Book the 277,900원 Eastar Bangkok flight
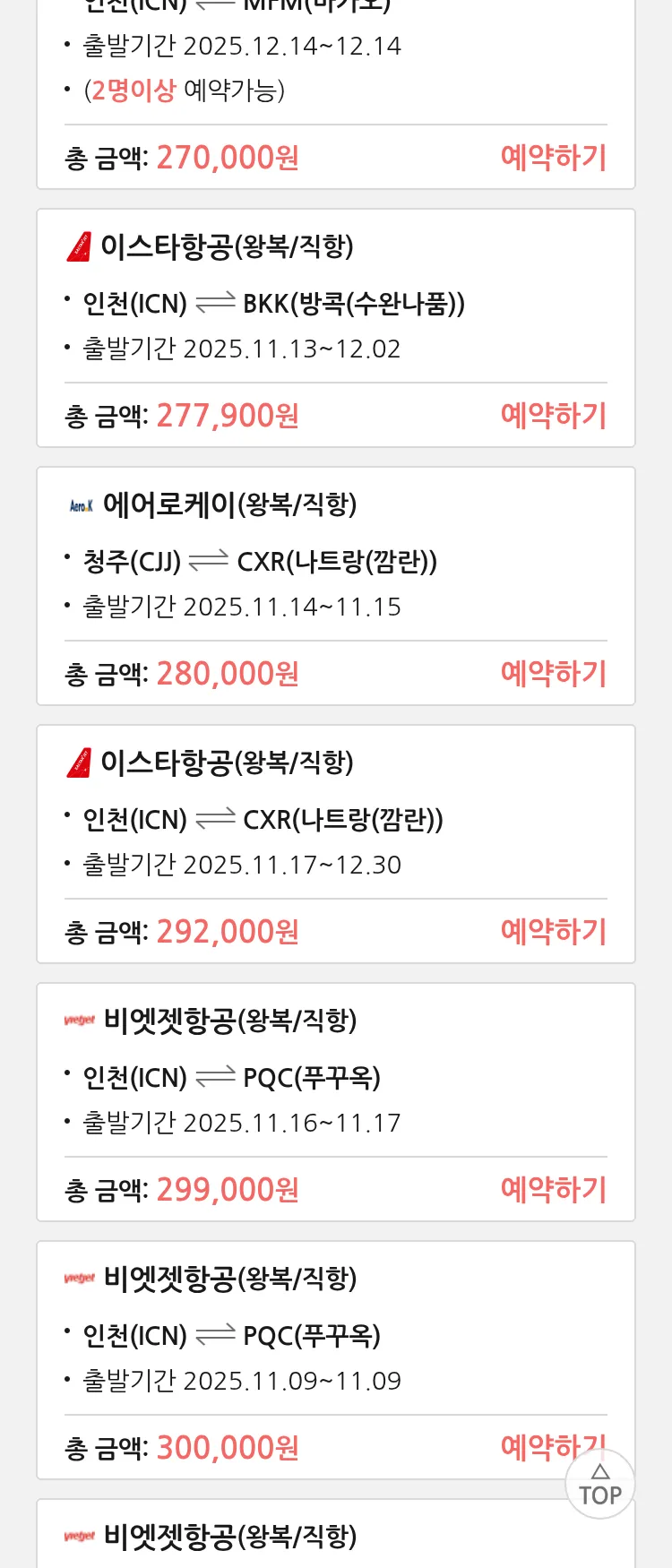Viewport: 672px width, 1568px height. [553, 416]
